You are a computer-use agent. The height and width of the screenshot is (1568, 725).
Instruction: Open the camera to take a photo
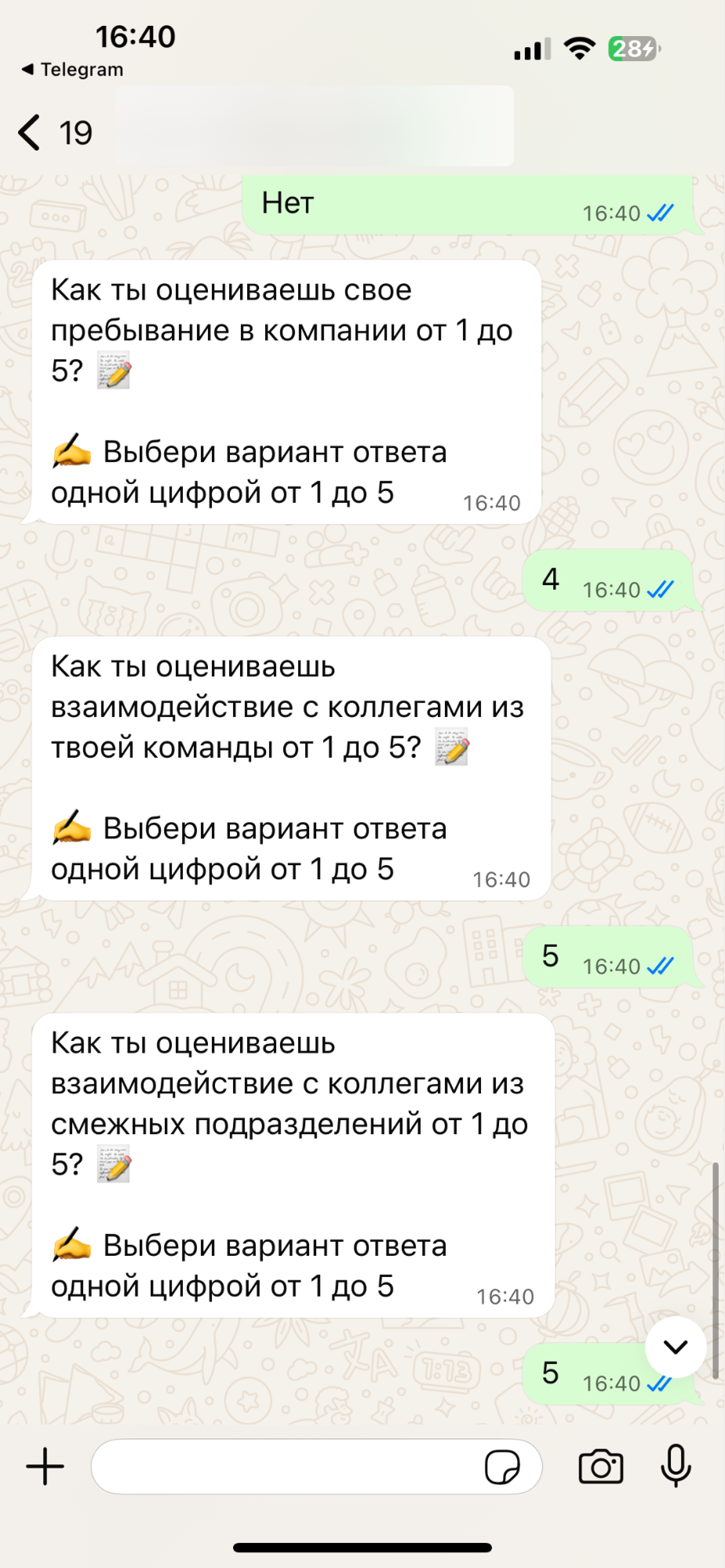(601, 1466)
